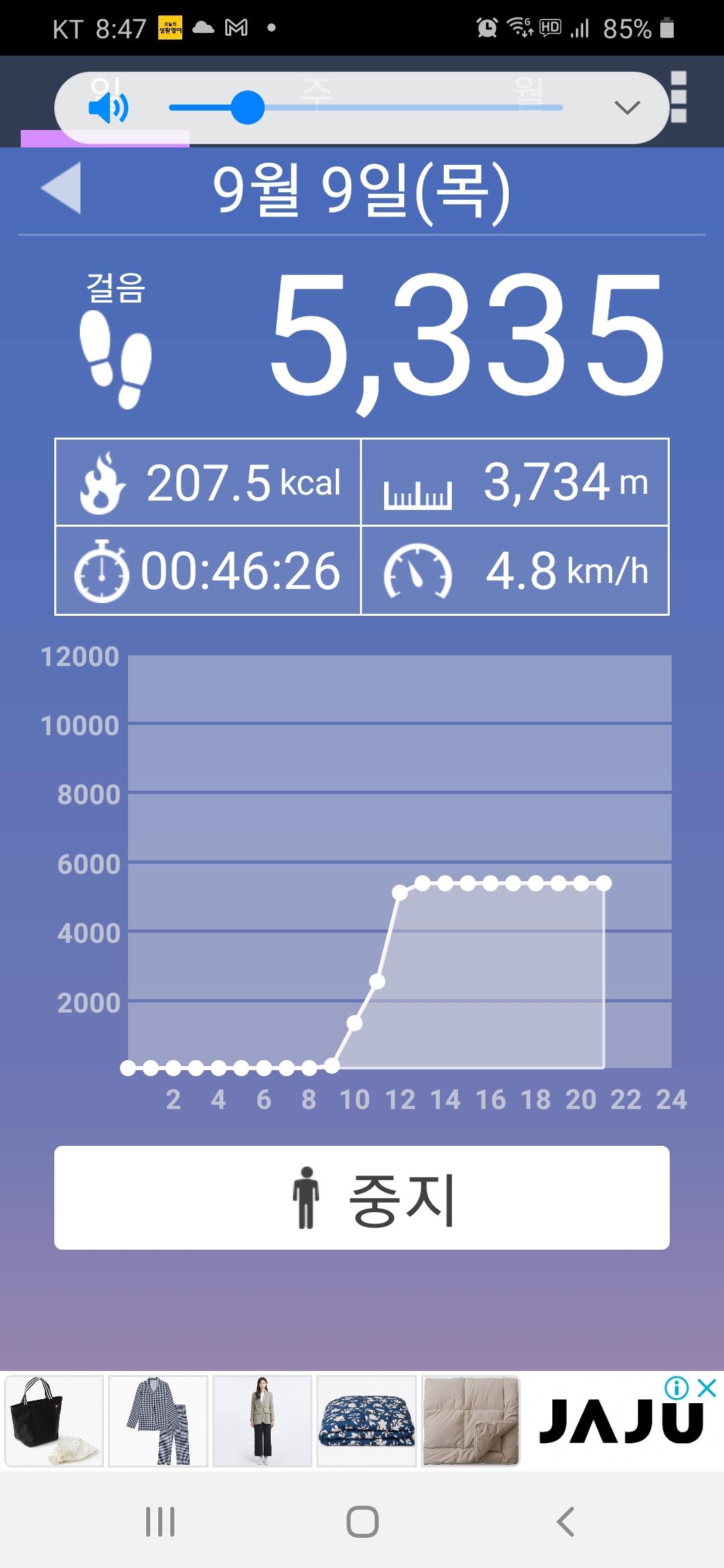724x1568 pixels.
Task: Adjust the volume slider
Action: (x=247, y=108)
